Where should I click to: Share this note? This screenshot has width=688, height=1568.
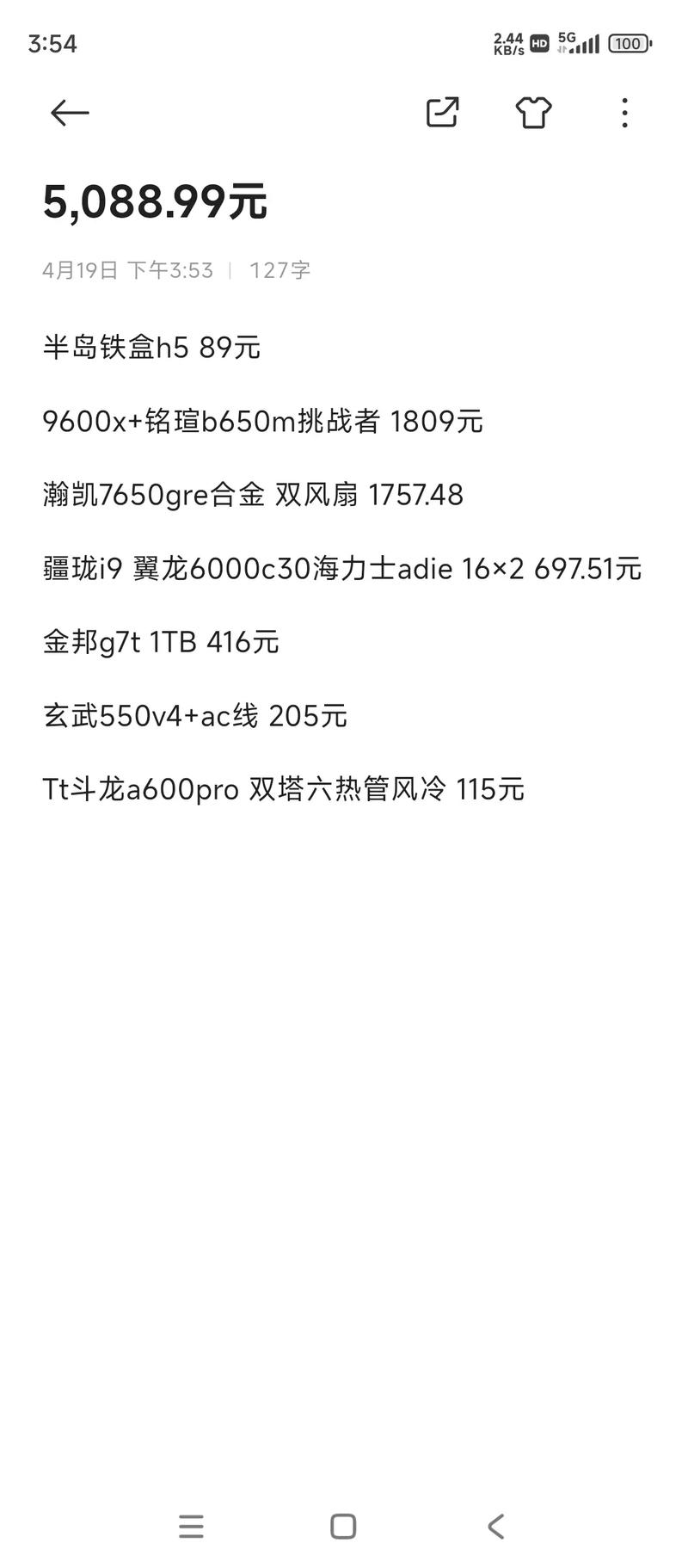(x=442, y=113)
